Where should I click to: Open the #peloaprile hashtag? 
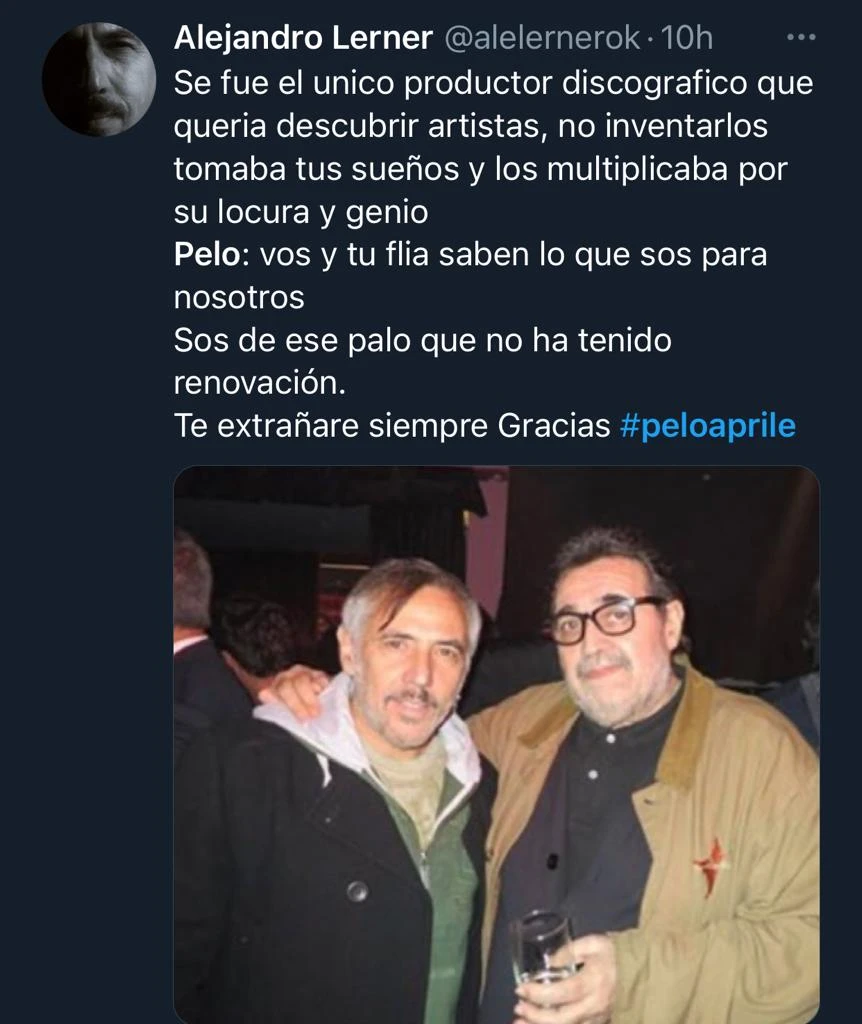(708, 426)
